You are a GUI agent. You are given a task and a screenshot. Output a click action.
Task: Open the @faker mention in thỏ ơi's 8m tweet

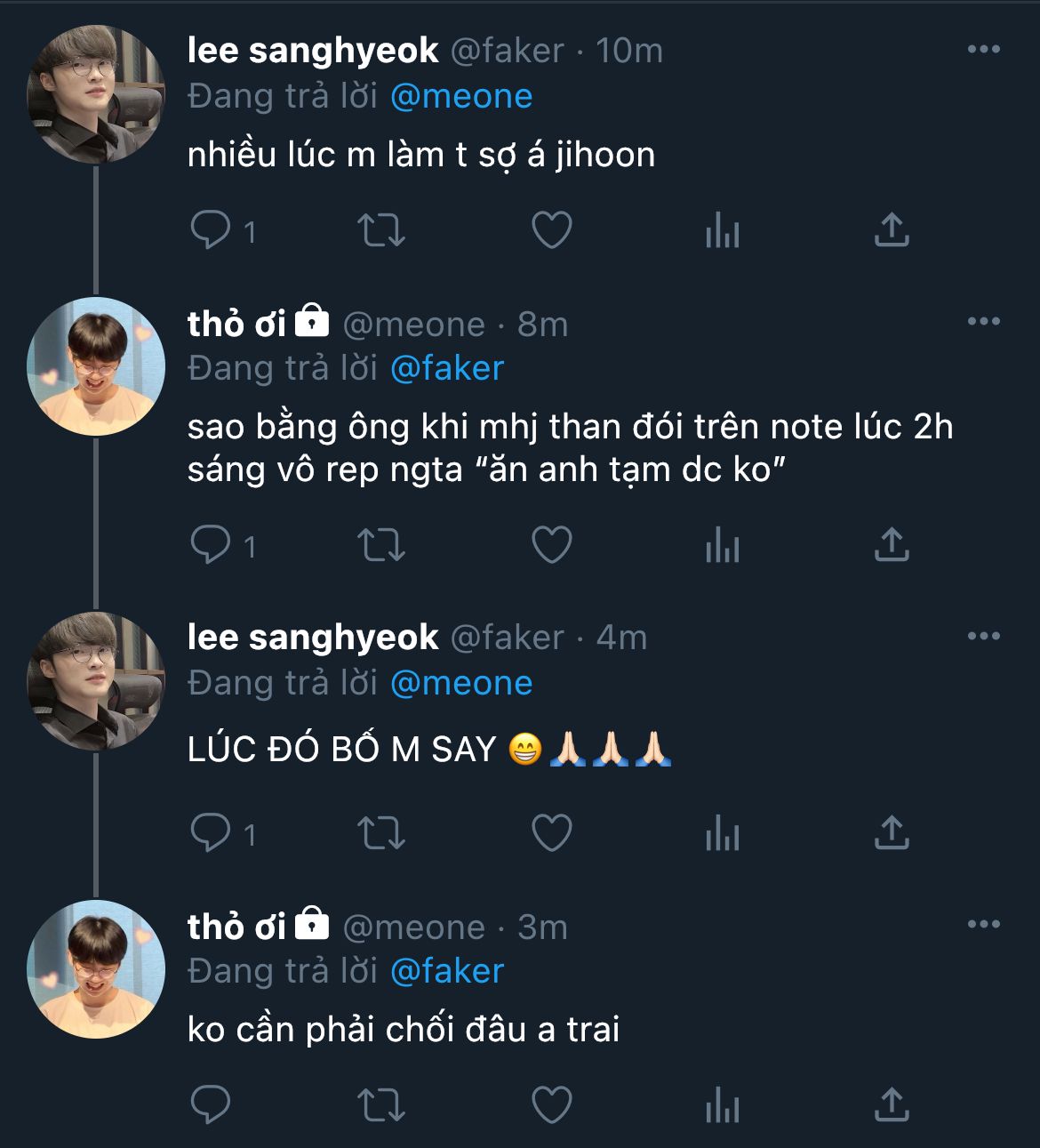pyautogui.click(x=447, y=368)
